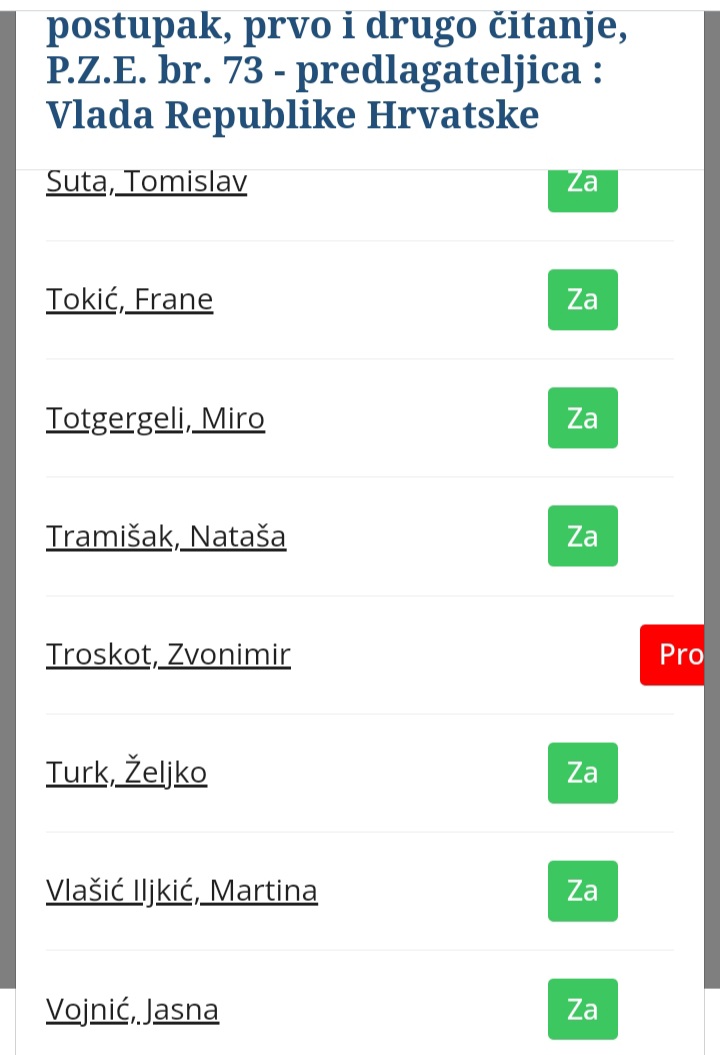Viewport: 720px width, 1055px height.
Task: Go to Vlašić Iljkić, Martina's page
Action: point(182,891)
